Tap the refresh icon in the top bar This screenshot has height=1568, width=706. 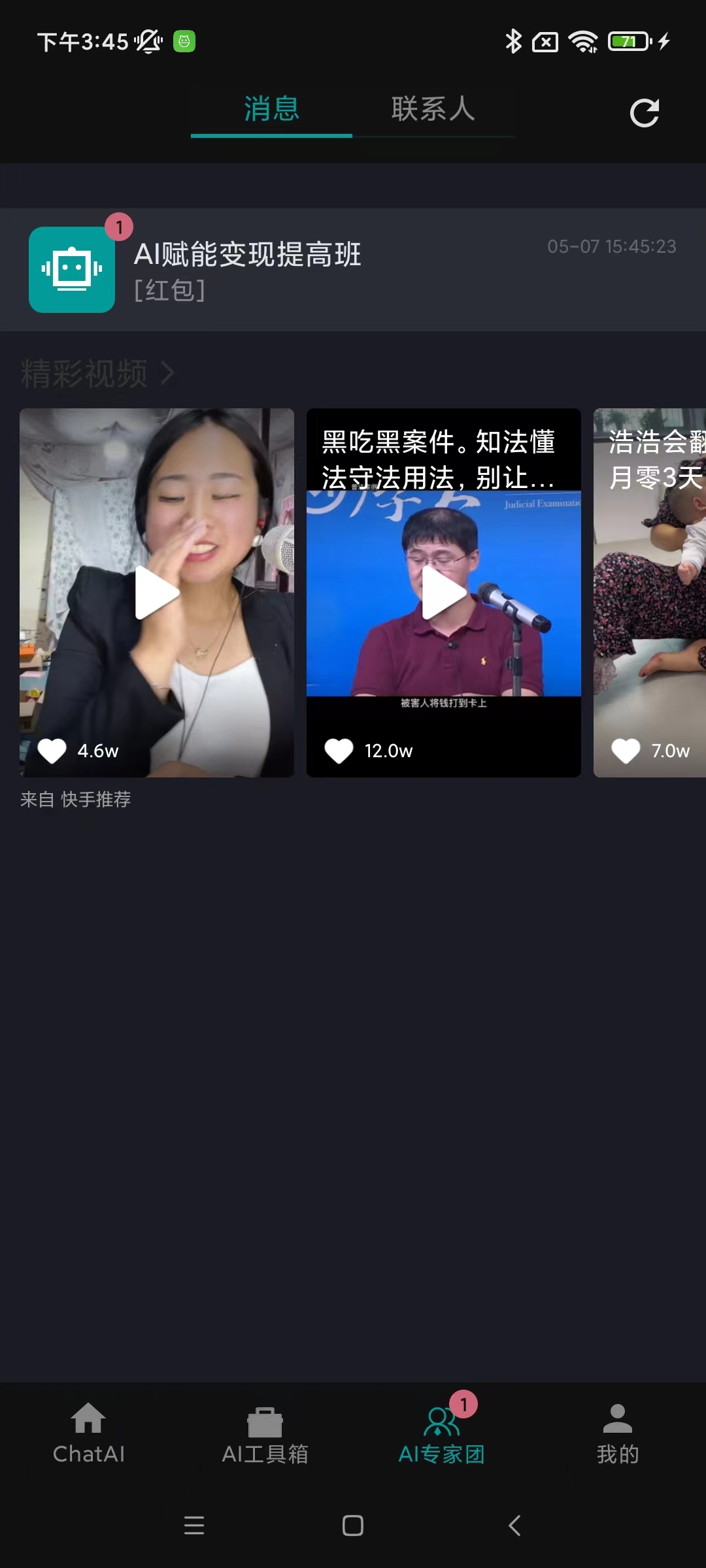(644, 113)
